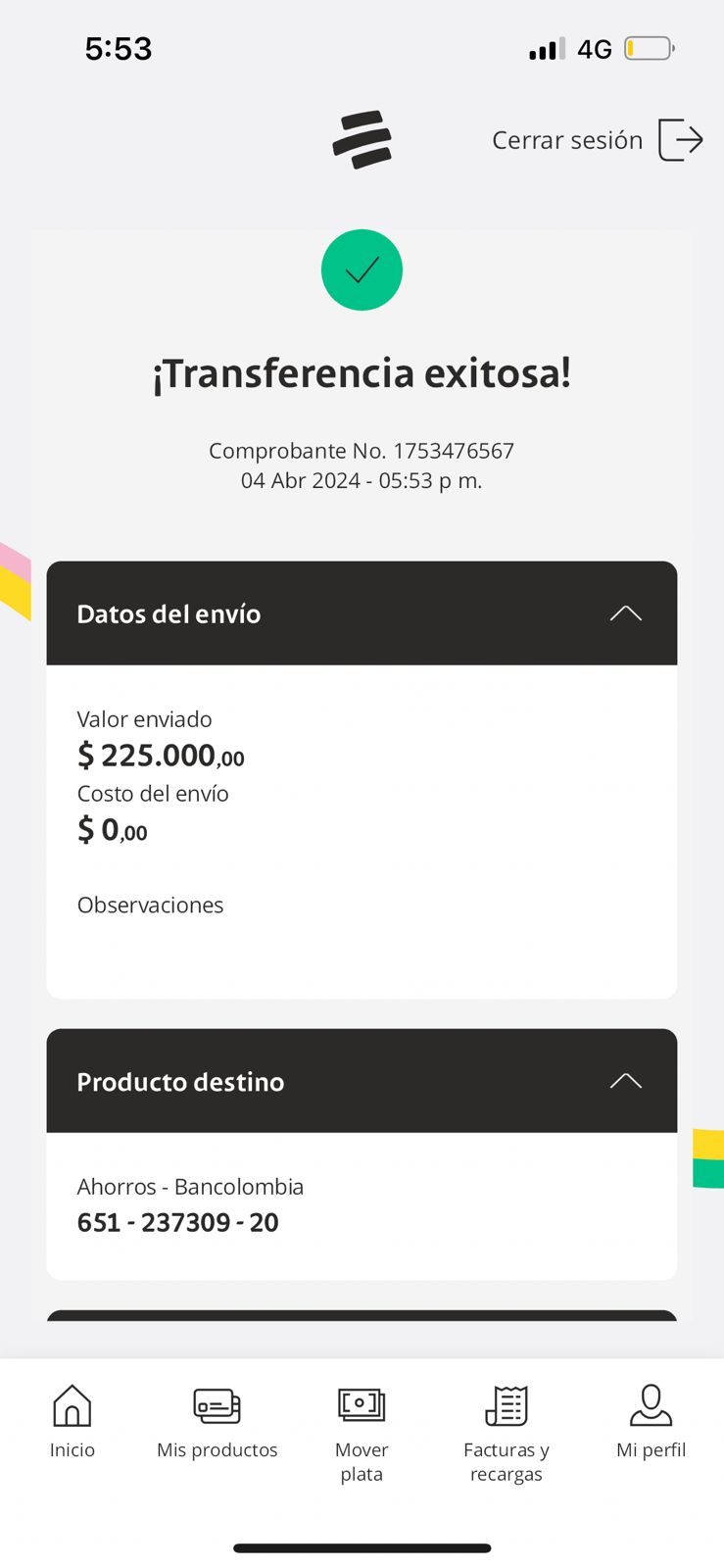This screenshot has width=724, height=1568.
Task: Collapse the Datos del envío section
Action: tap(625, 613)
